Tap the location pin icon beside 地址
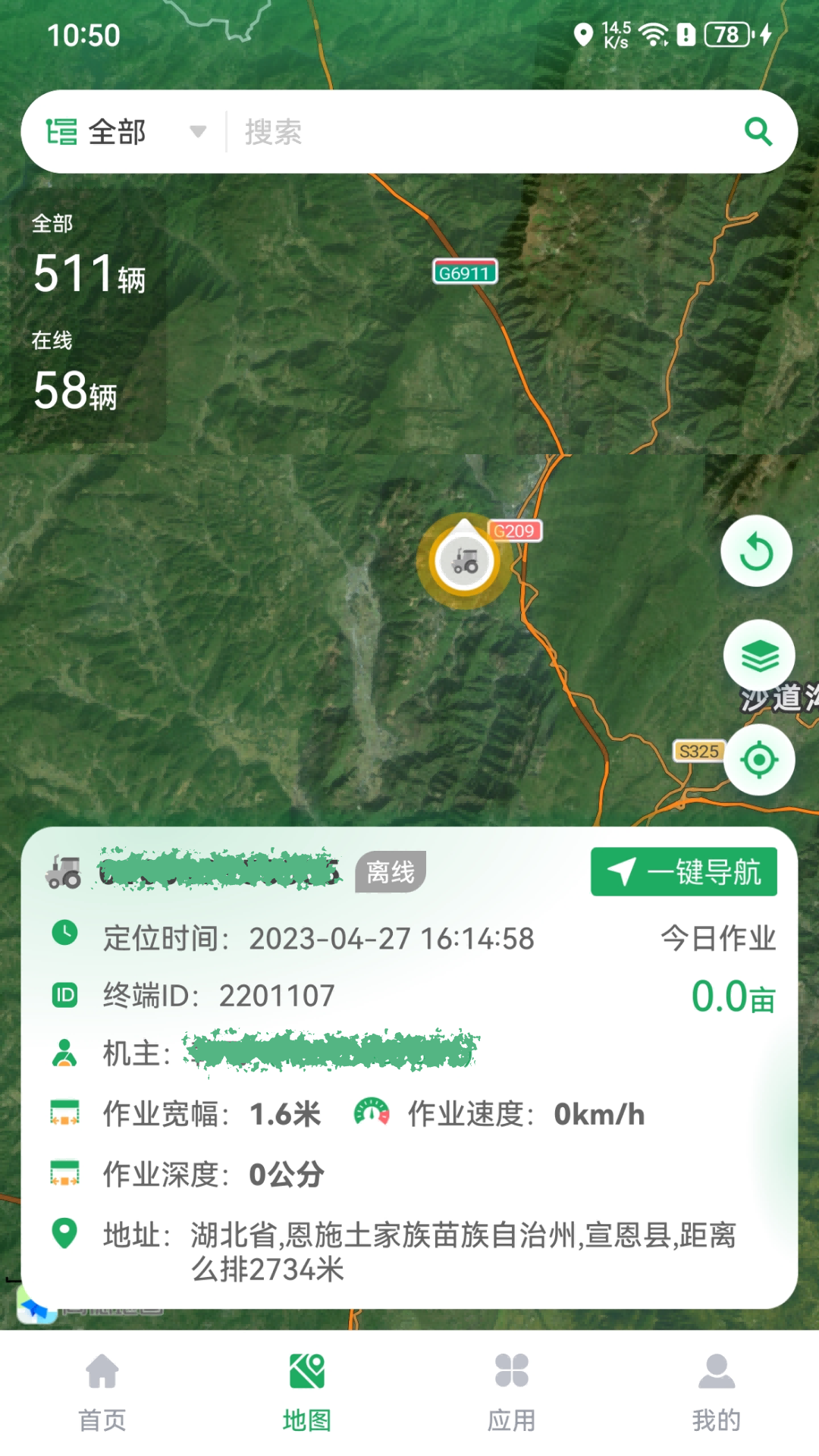The width and height of the screenshot is (819, 1456). point(64,1232)
